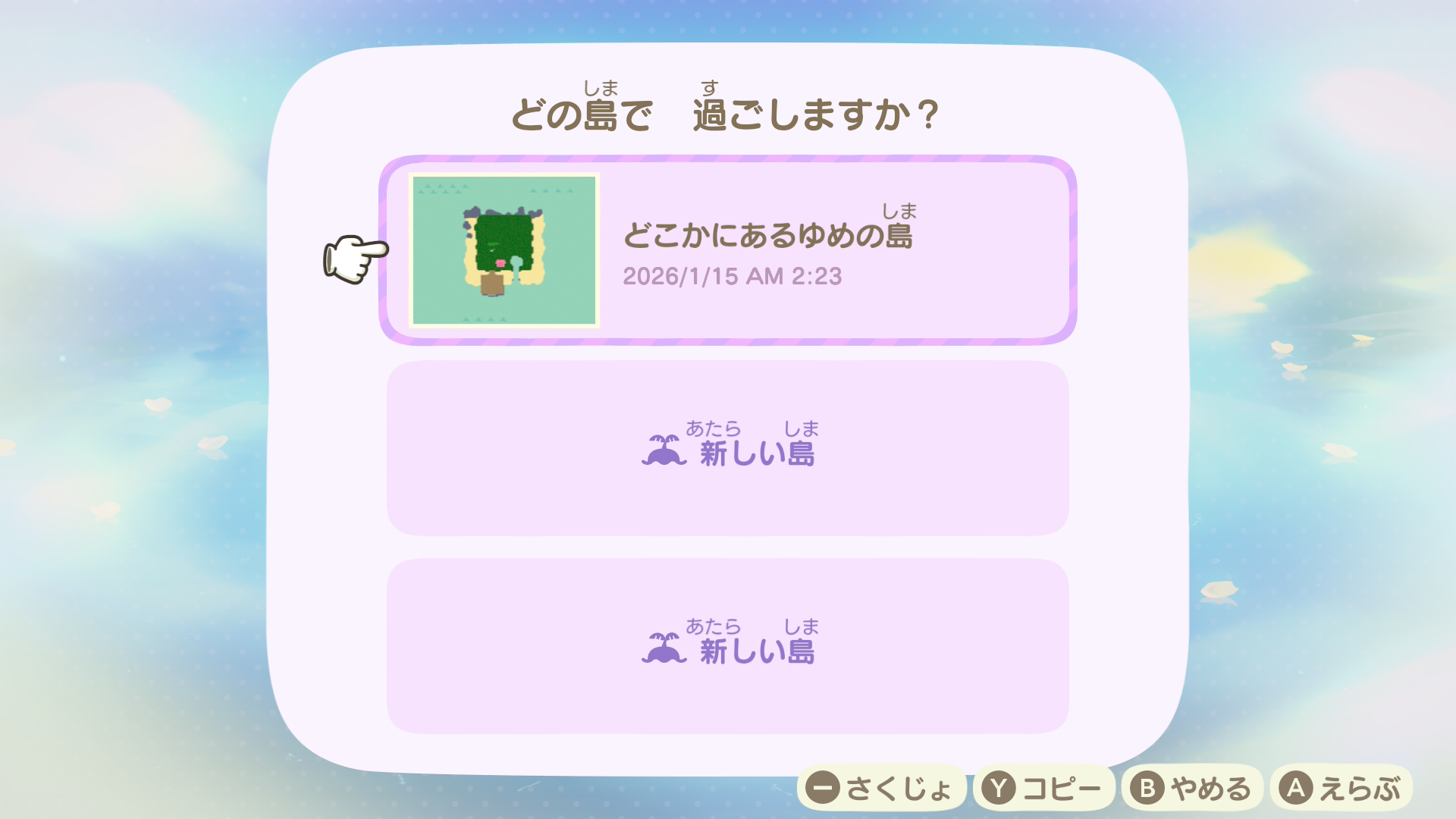This screenshot has height=819, width=1456.
Task: Tap the コピー copy button
Action: [x=1043, y=788]
